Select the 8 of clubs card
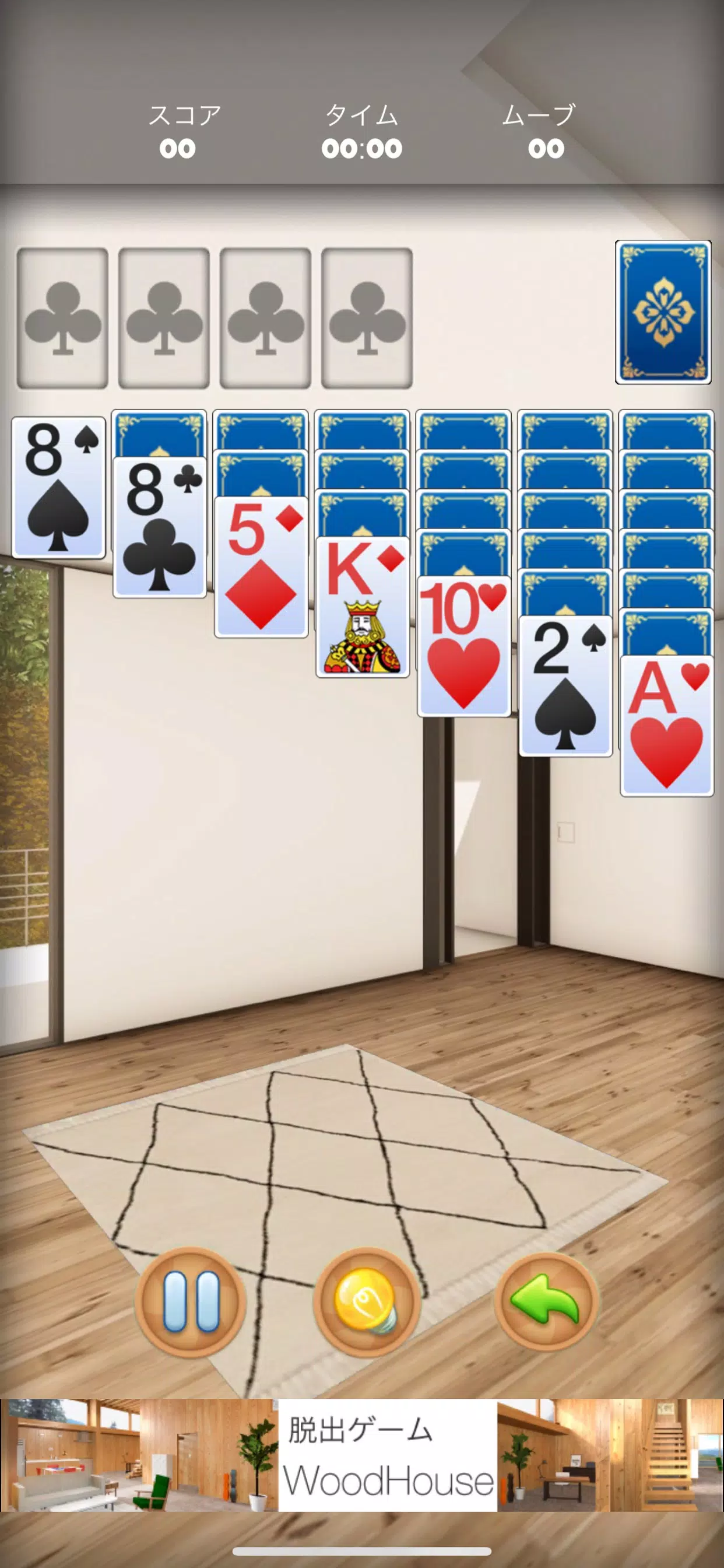The image size is (724, 1568). pyautogui.click(x=159, y=527)
